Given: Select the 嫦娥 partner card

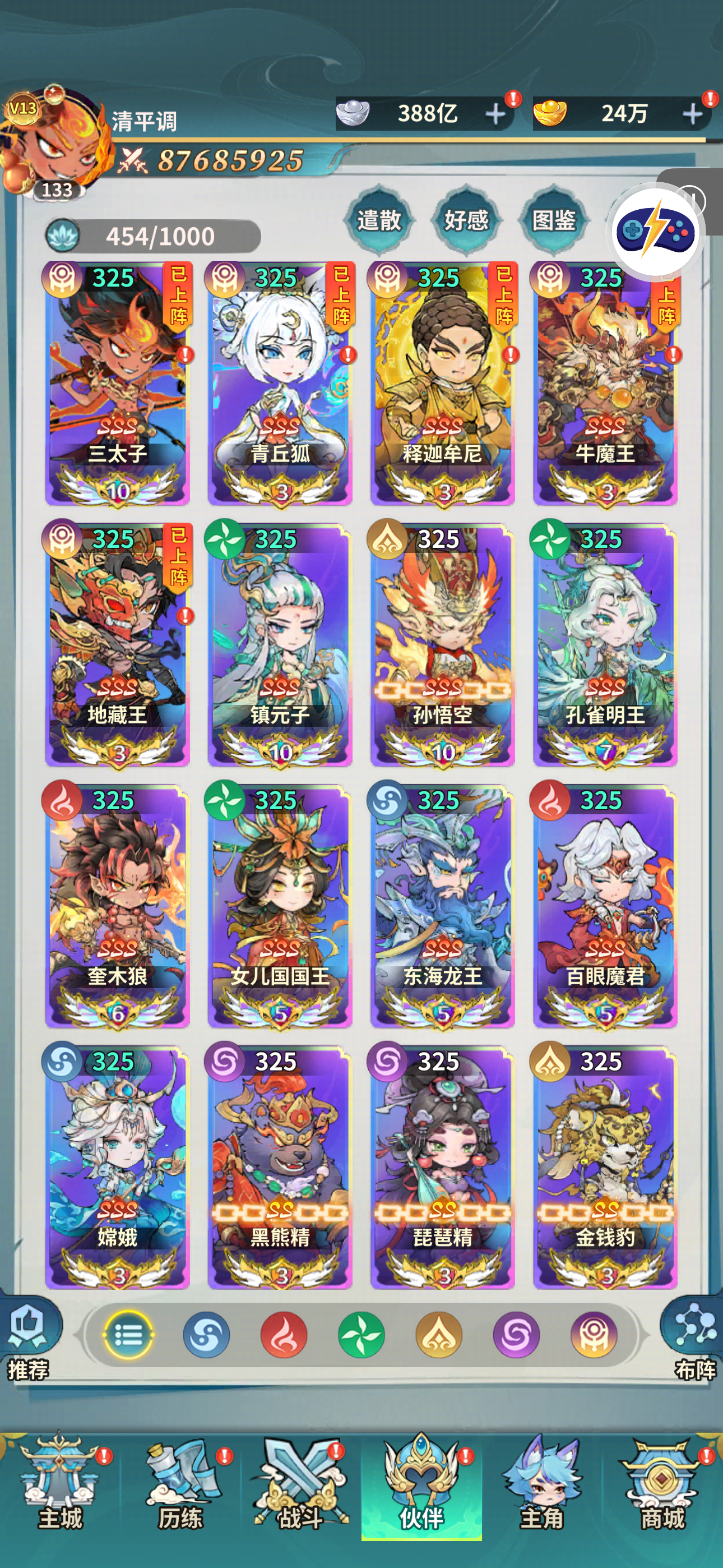Looking at the screenshot, I should (x=117, y=1168).
